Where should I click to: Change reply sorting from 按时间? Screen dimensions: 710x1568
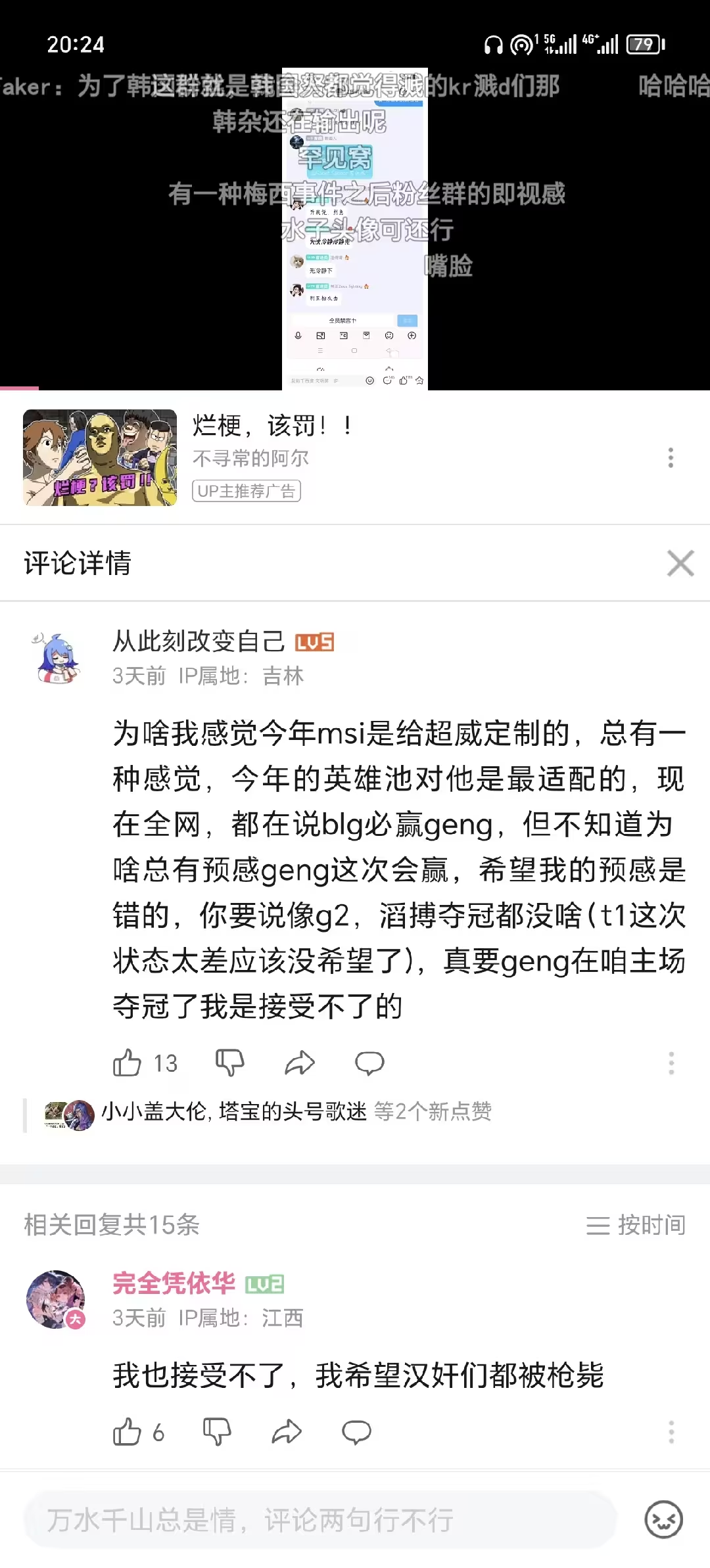pos(636,1225)
